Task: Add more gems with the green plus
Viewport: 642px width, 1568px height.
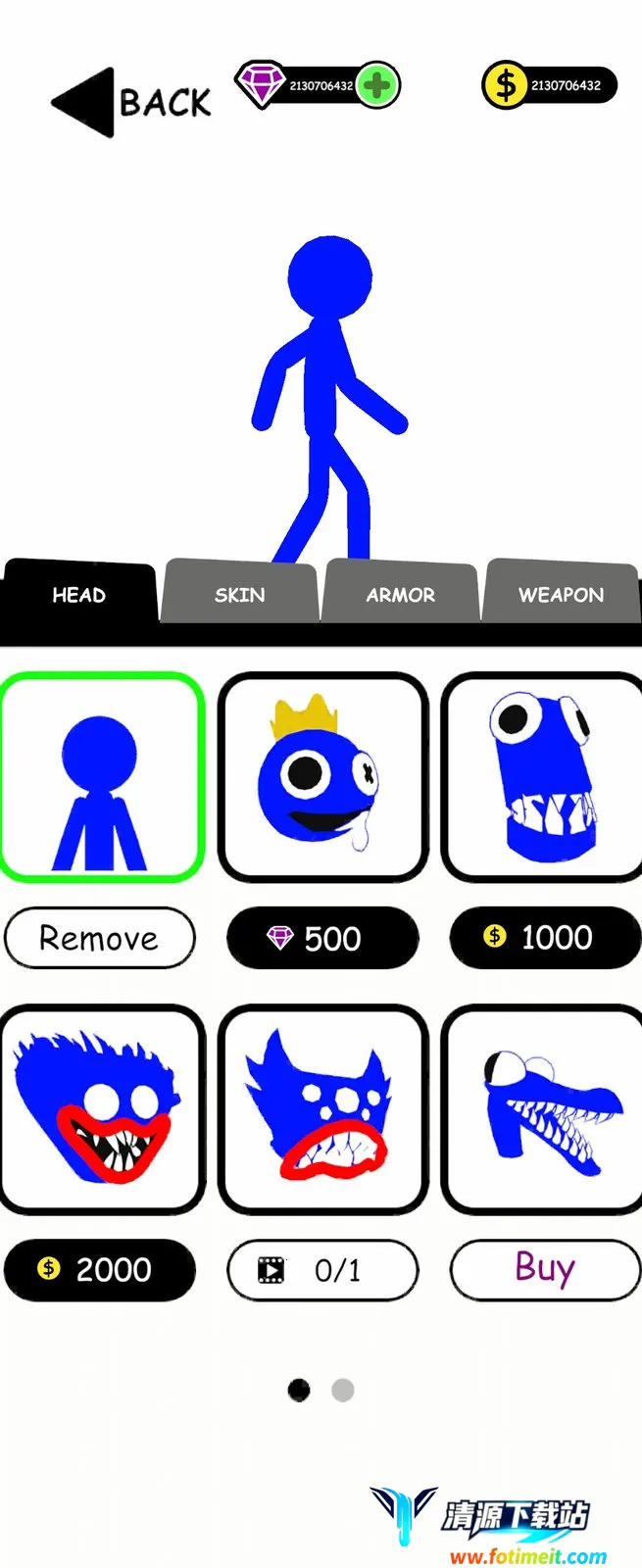Action: tap(376, 85)
